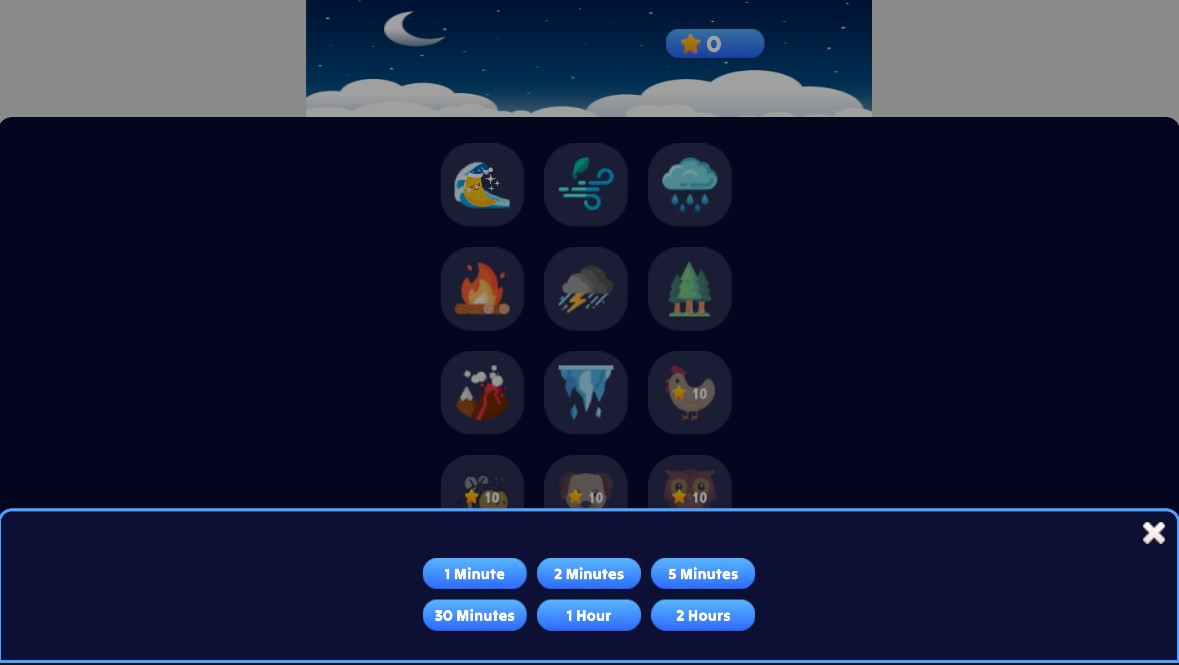The height and width of the screenshot is (665, 1179).
Task: Select the wind sound icon
Action: 586,185
